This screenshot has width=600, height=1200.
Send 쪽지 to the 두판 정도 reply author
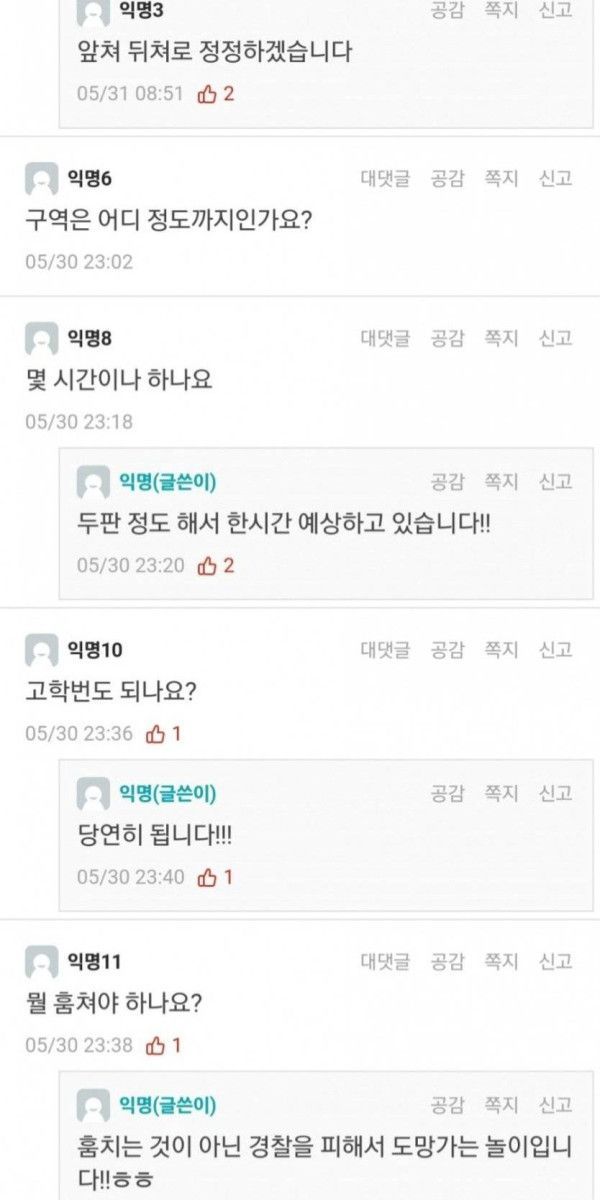coord(501,482)
